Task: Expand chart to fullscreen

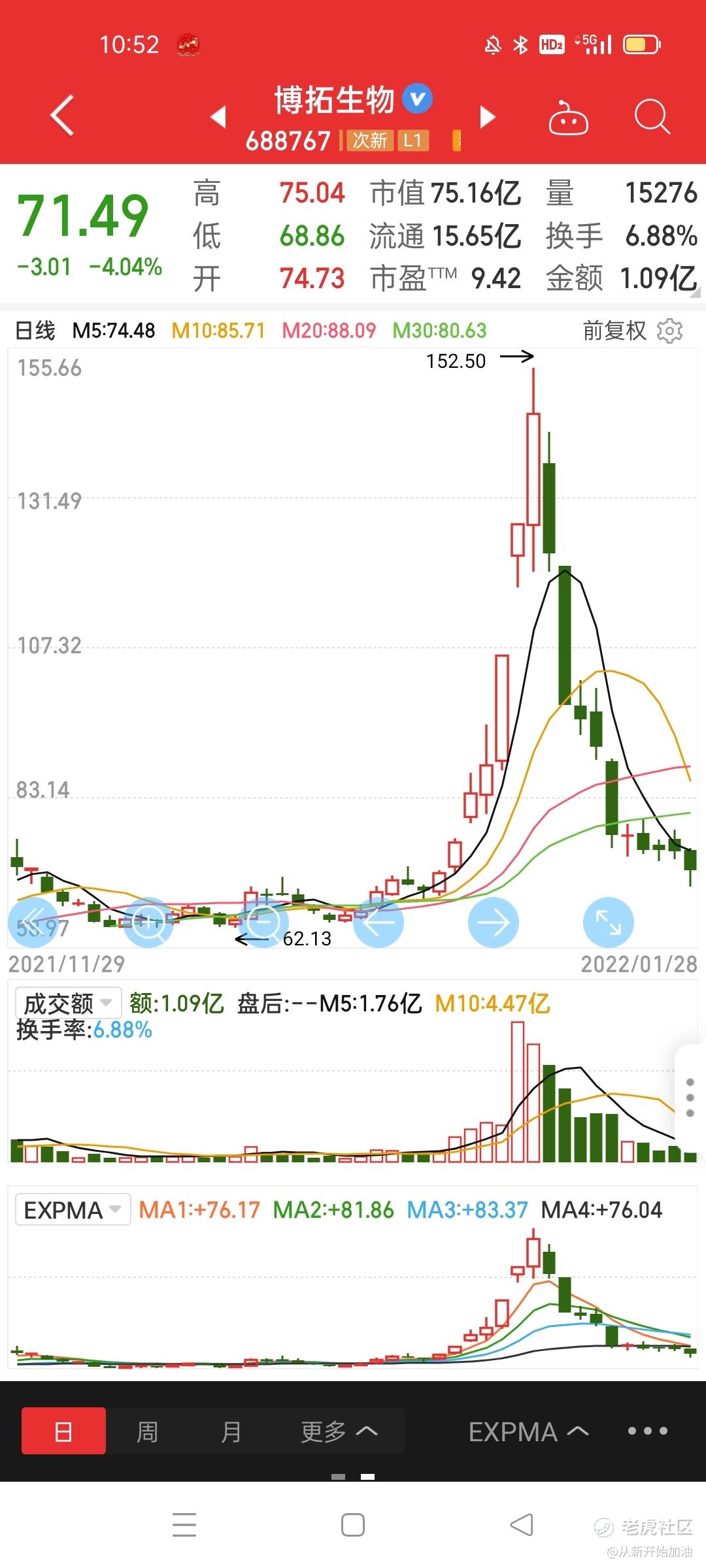Action: tap(609, 923)
